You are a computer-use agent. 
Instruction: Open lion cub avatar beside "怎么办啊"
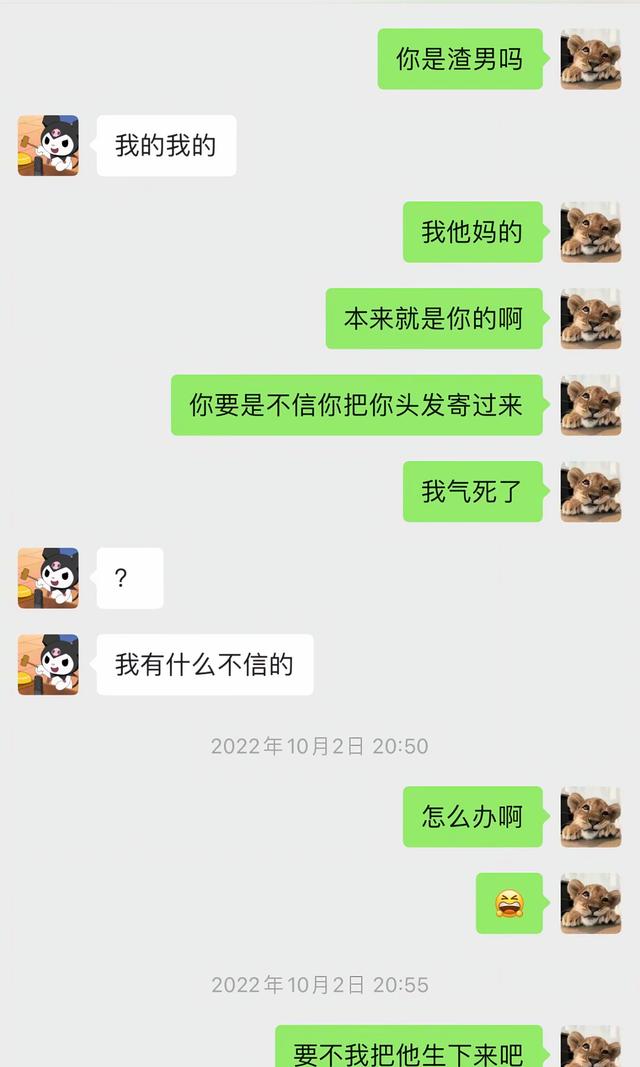click(590, 816)
